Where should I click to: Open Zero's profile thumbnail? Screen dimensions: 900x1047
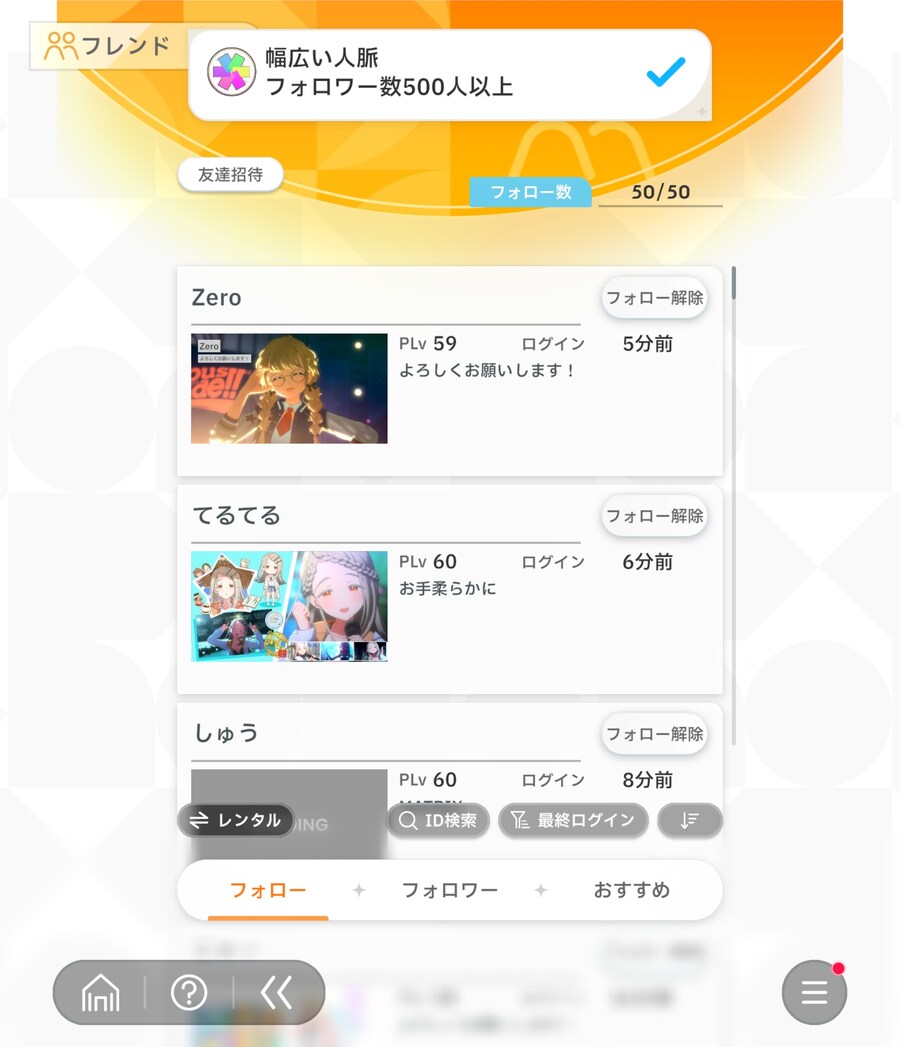pyautogui.click(x=289, y=388)
